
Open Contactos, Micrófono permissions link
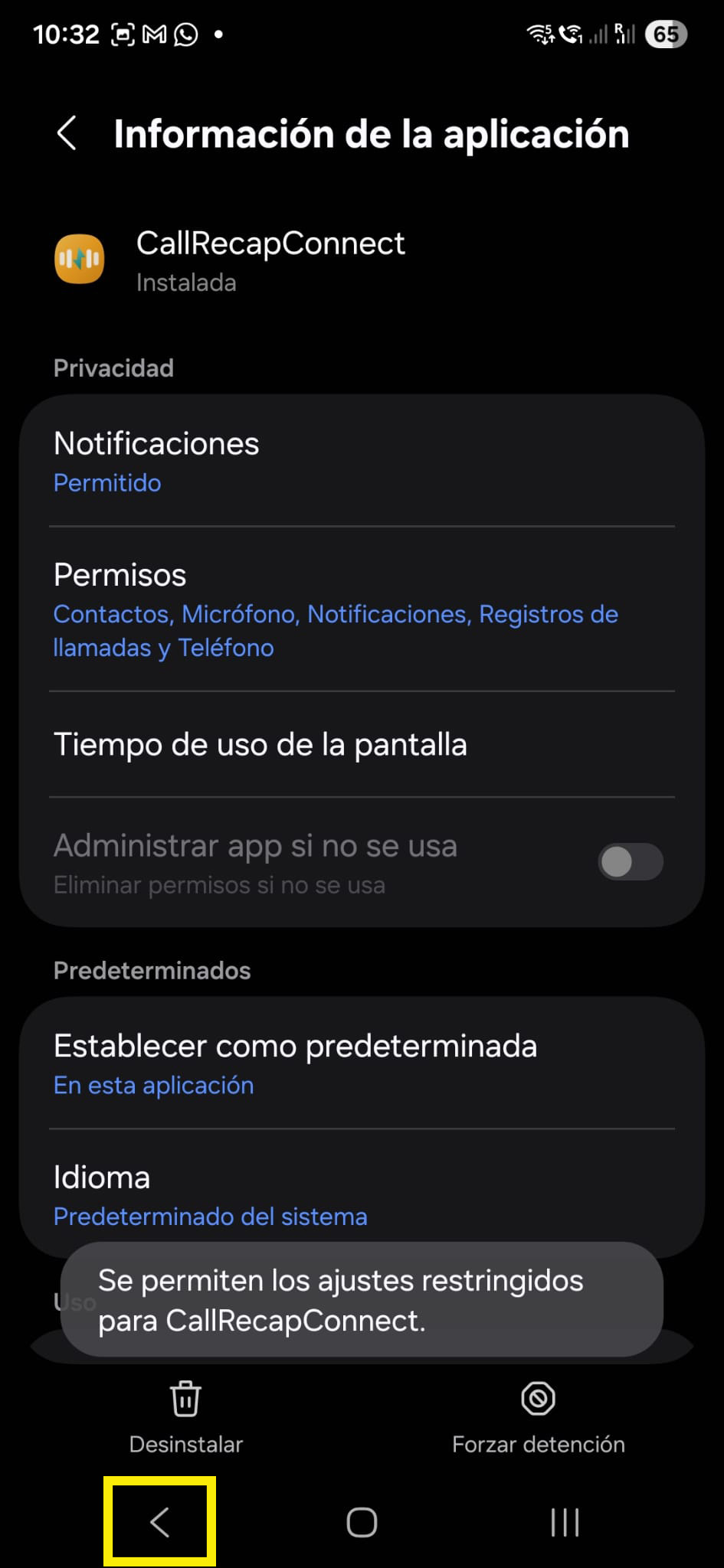pyautogui.click(x=336, y=630)
